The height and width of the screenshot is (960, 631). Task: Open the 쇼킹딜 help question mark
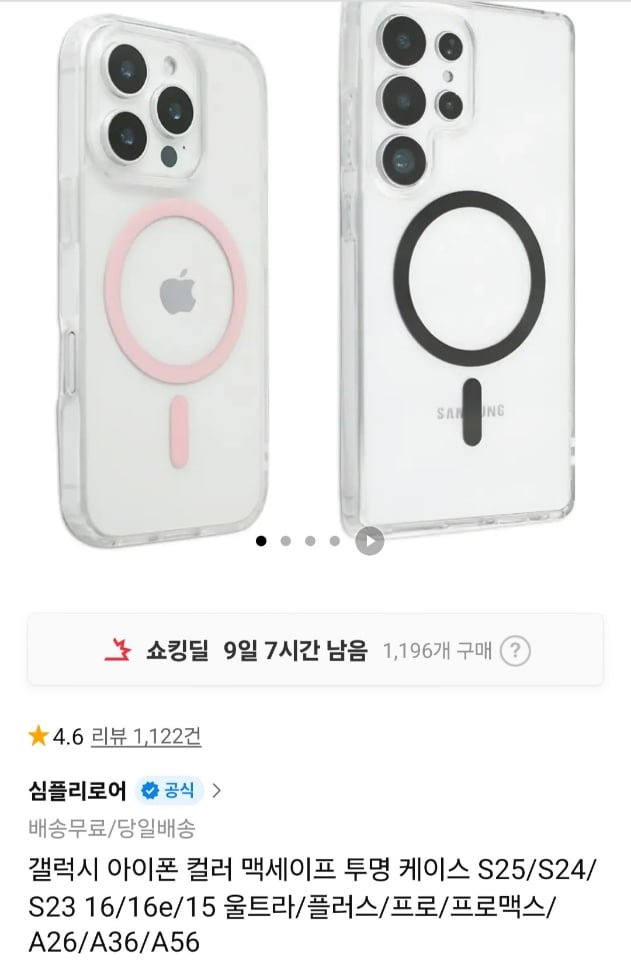[x=515, y=651]
